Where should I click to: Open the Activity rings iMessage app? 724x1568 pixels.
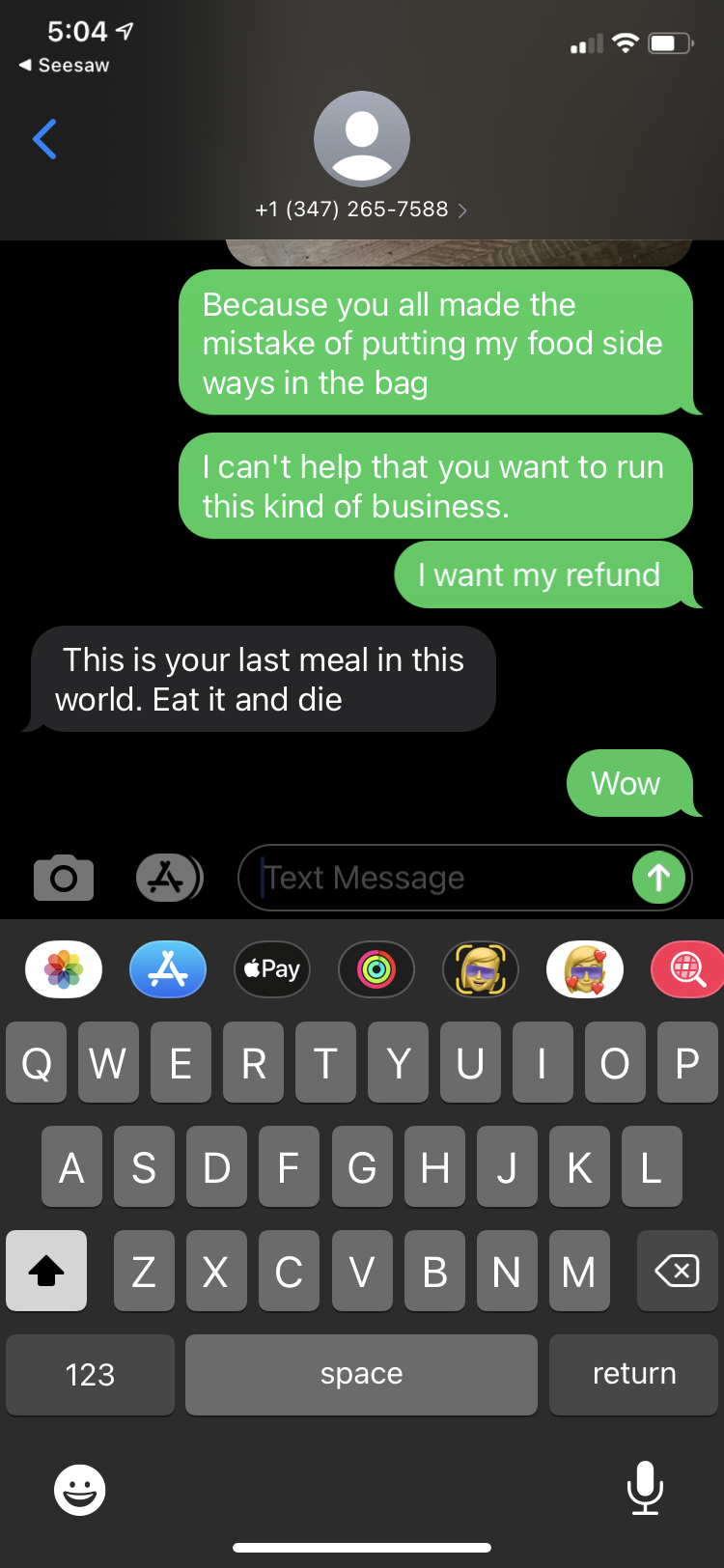376,968
